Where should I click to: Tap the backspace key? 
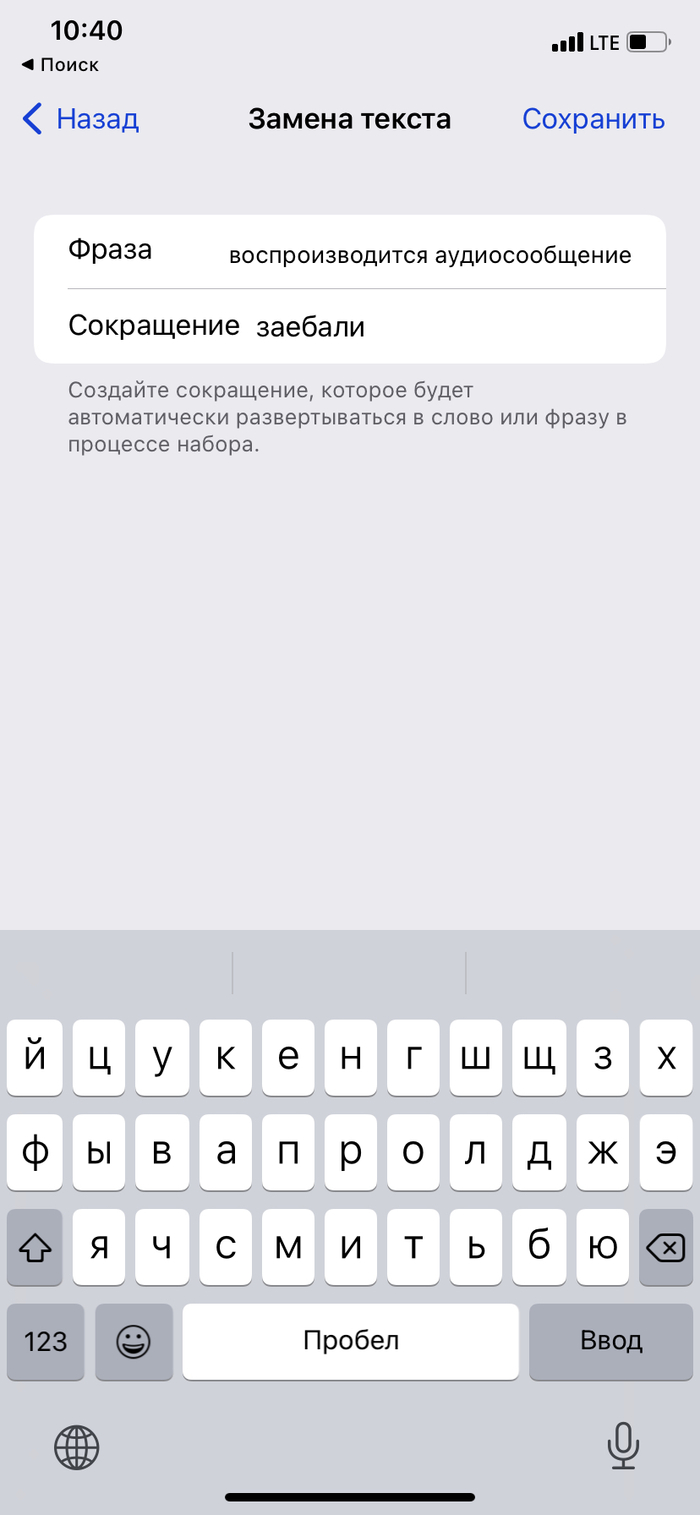tap(665, 1247)
